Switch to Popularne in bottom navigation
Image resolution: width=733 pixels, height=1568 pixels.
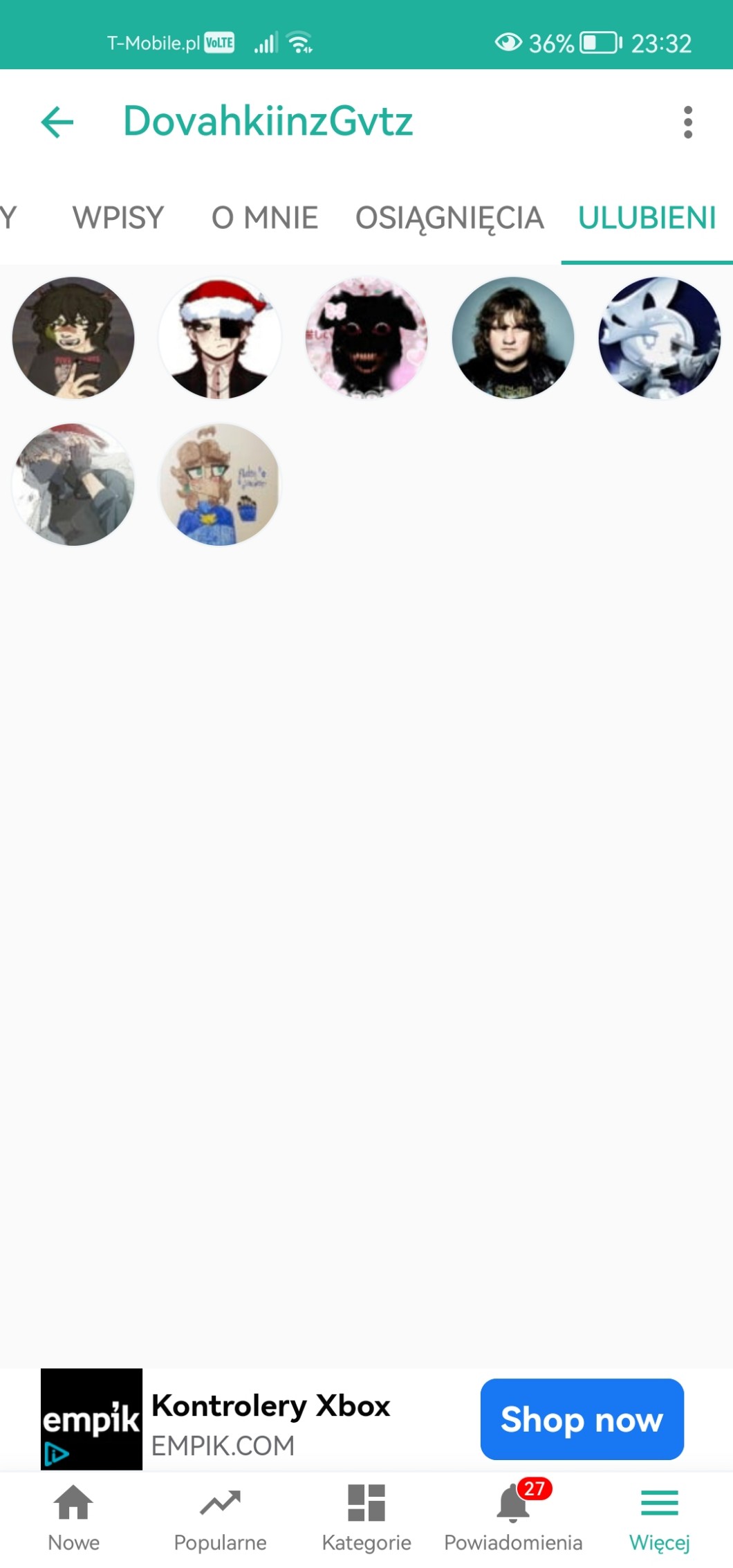point(220,1518)
